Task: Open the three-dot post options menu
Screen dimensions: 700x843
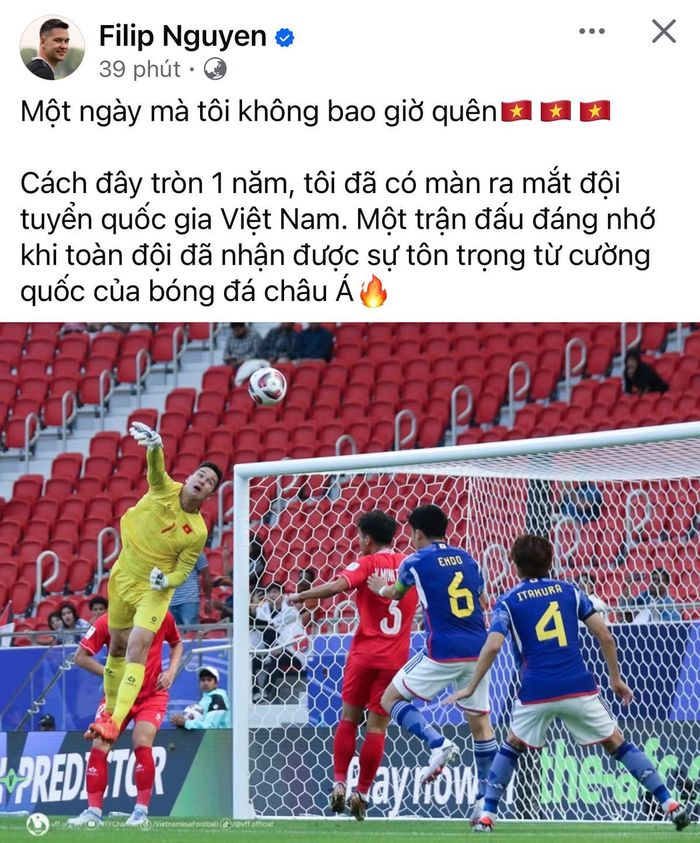Action: click(592, 31)
